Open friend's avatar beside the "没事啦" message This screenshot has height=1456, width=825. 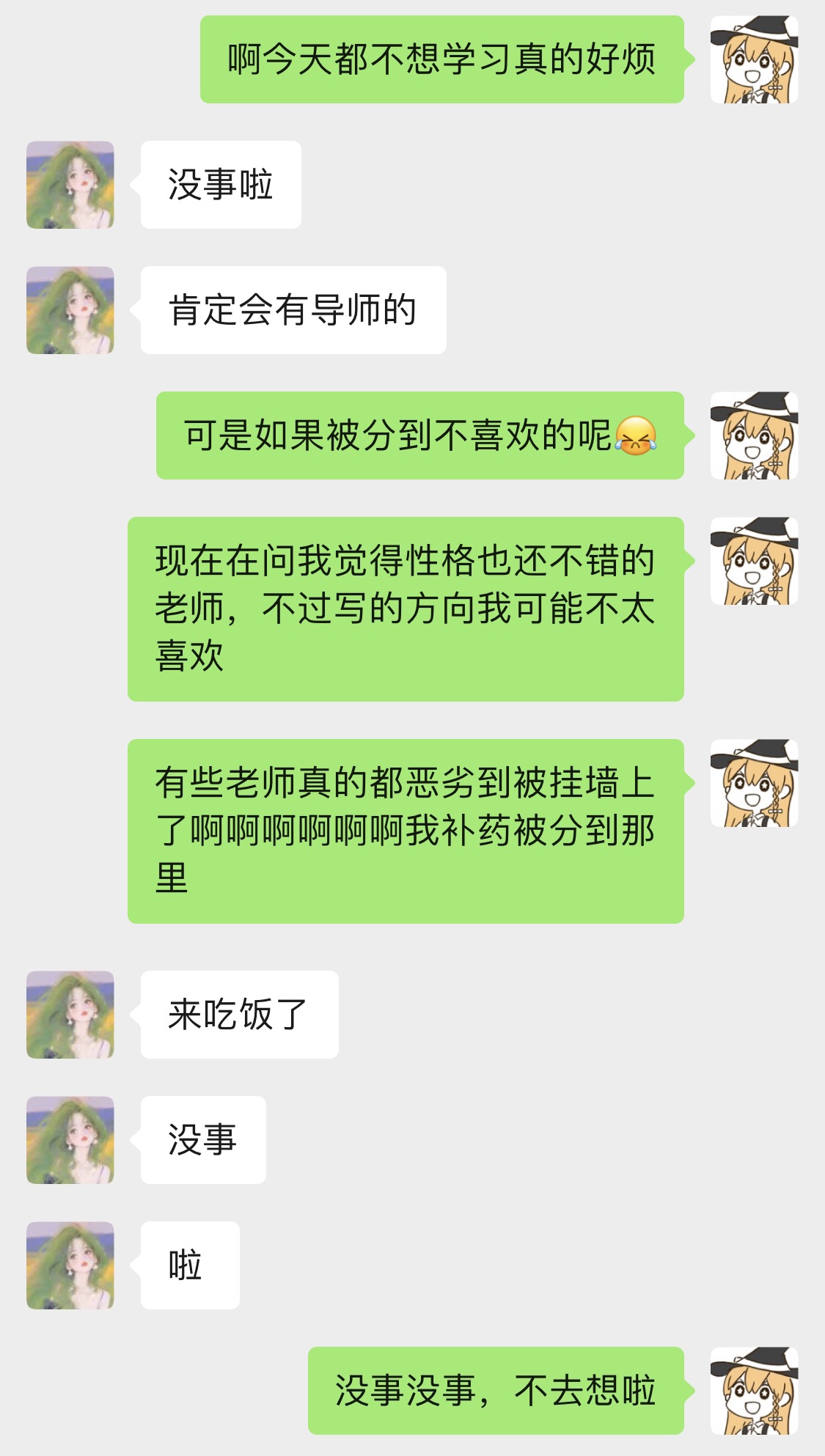(x=70, y=185)
